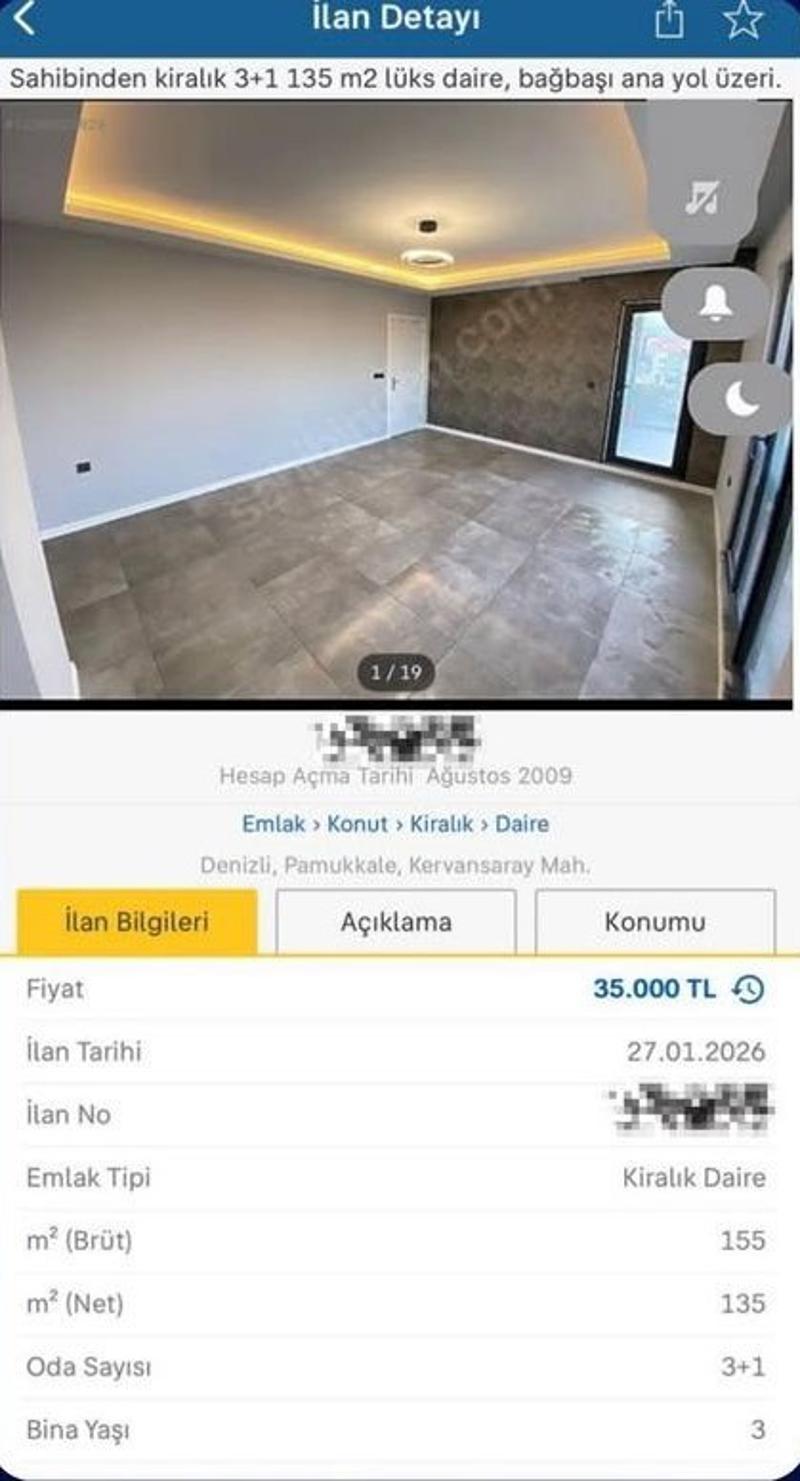Select the İlan Bilgileri tab
Image resolution: width=800 pixels, height=1481 pixels.
point(137,921)
